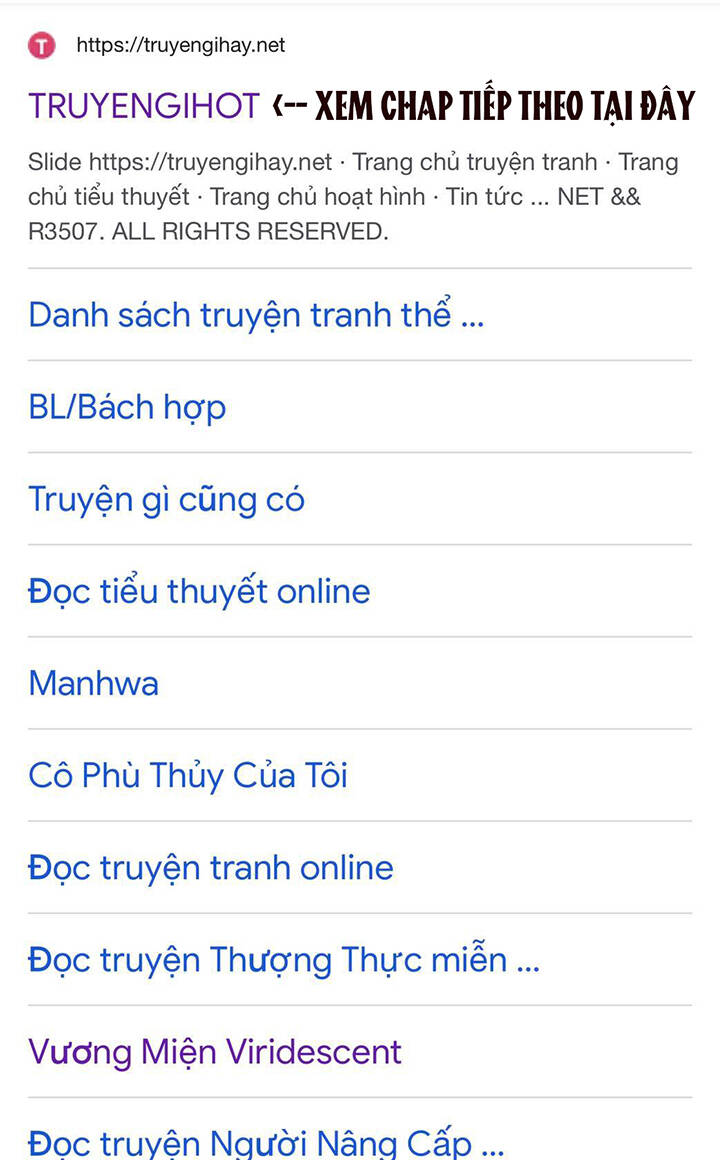Click the snippet text 'Trang chủ truyện tranh'

click(x=476, y=162)
